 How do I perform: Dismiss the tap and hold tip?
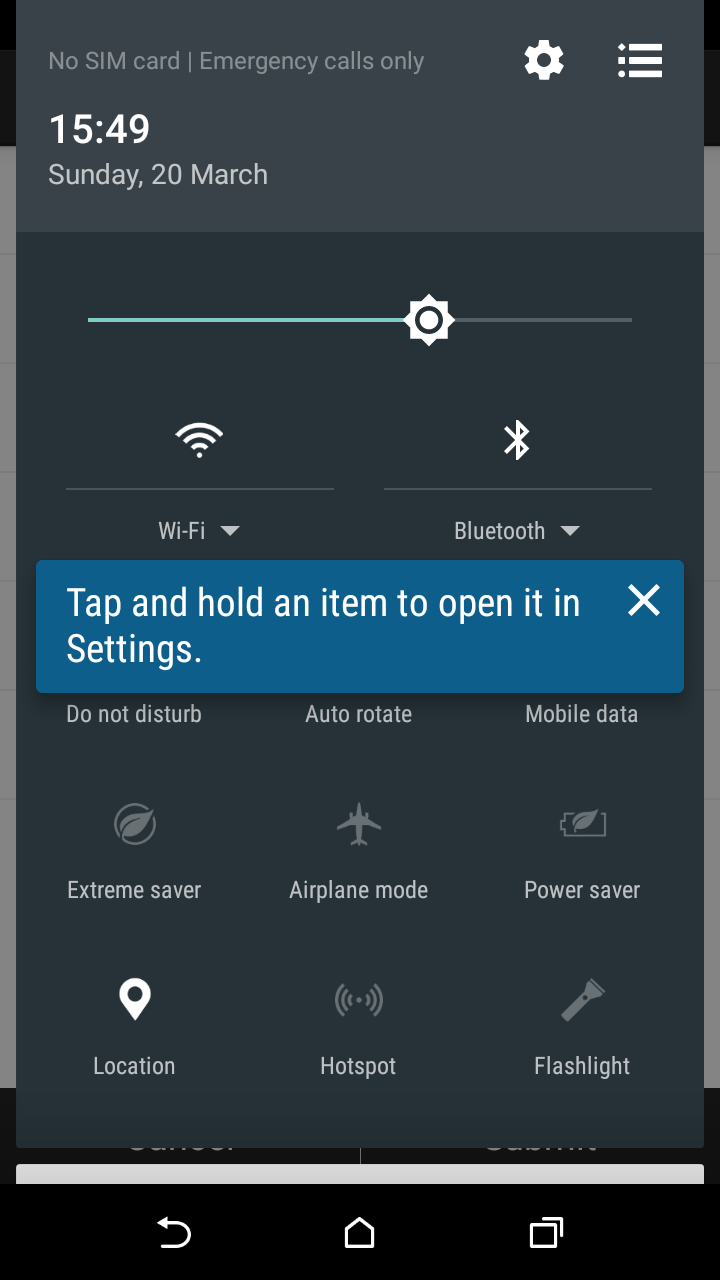(x=644, y=600)
